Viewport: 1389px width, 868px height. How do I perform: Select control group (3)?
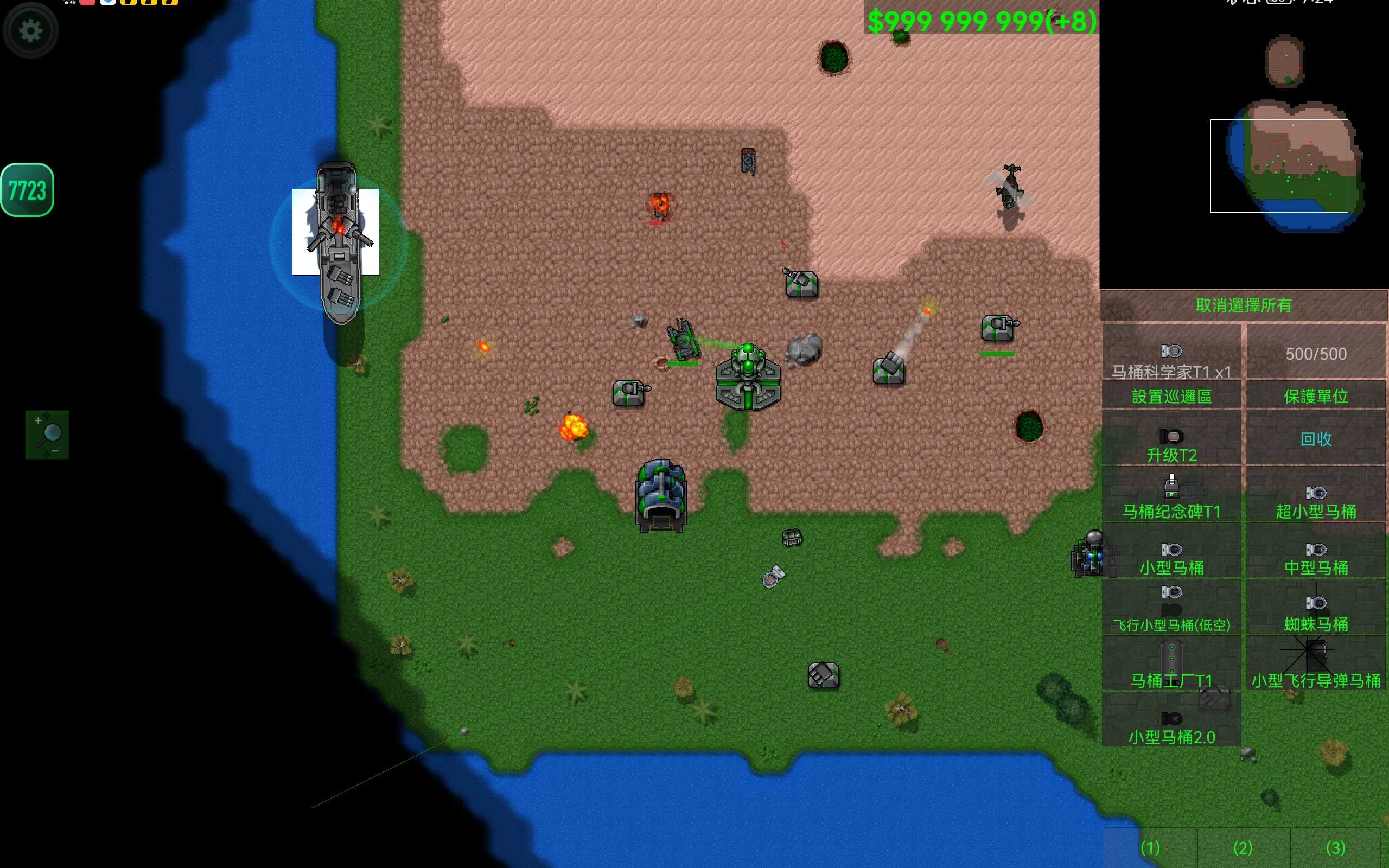point(1335,847)
